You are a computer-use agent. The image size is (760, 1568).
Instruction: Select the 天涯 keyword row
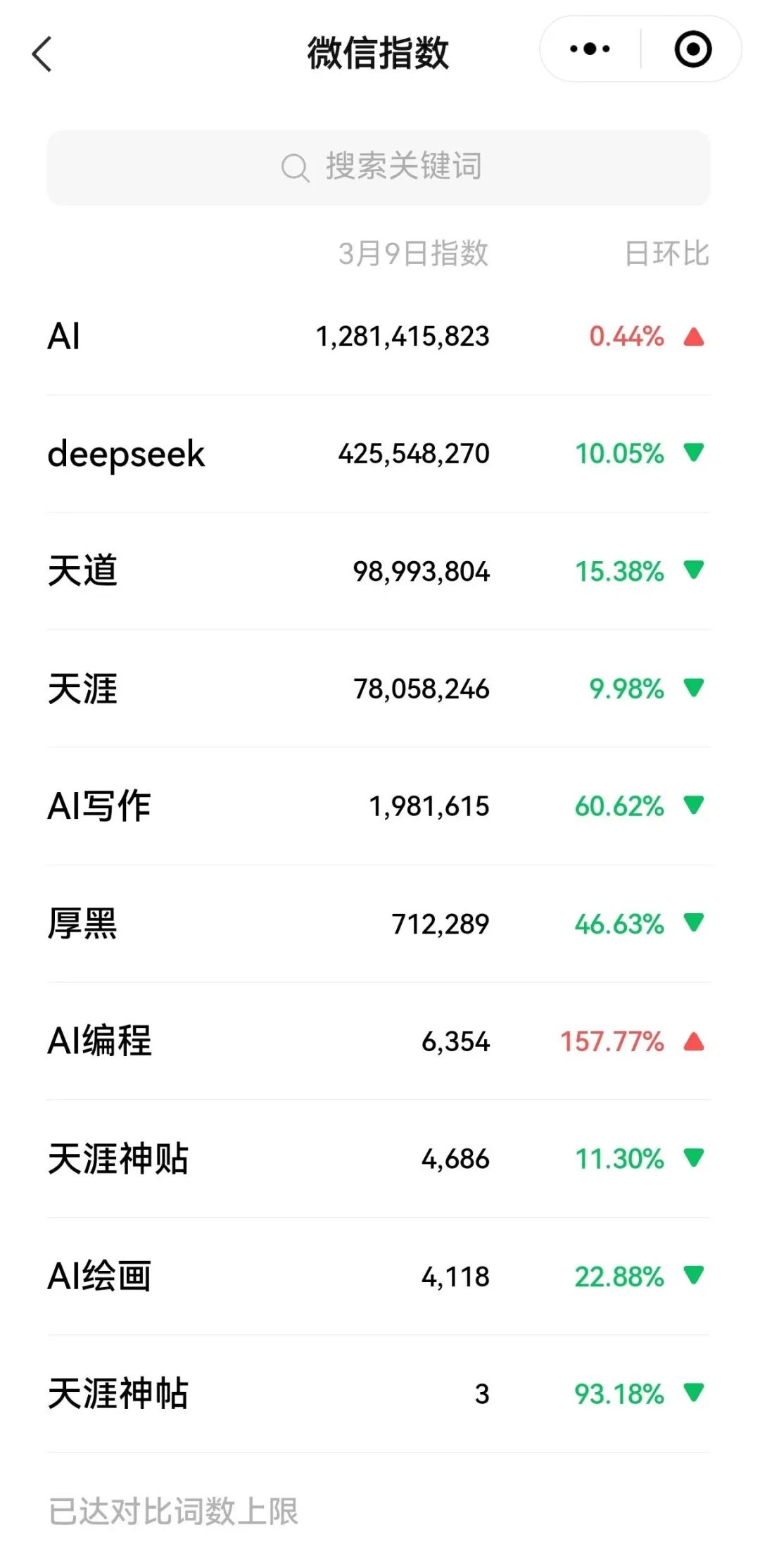click(x=379, y=689)
